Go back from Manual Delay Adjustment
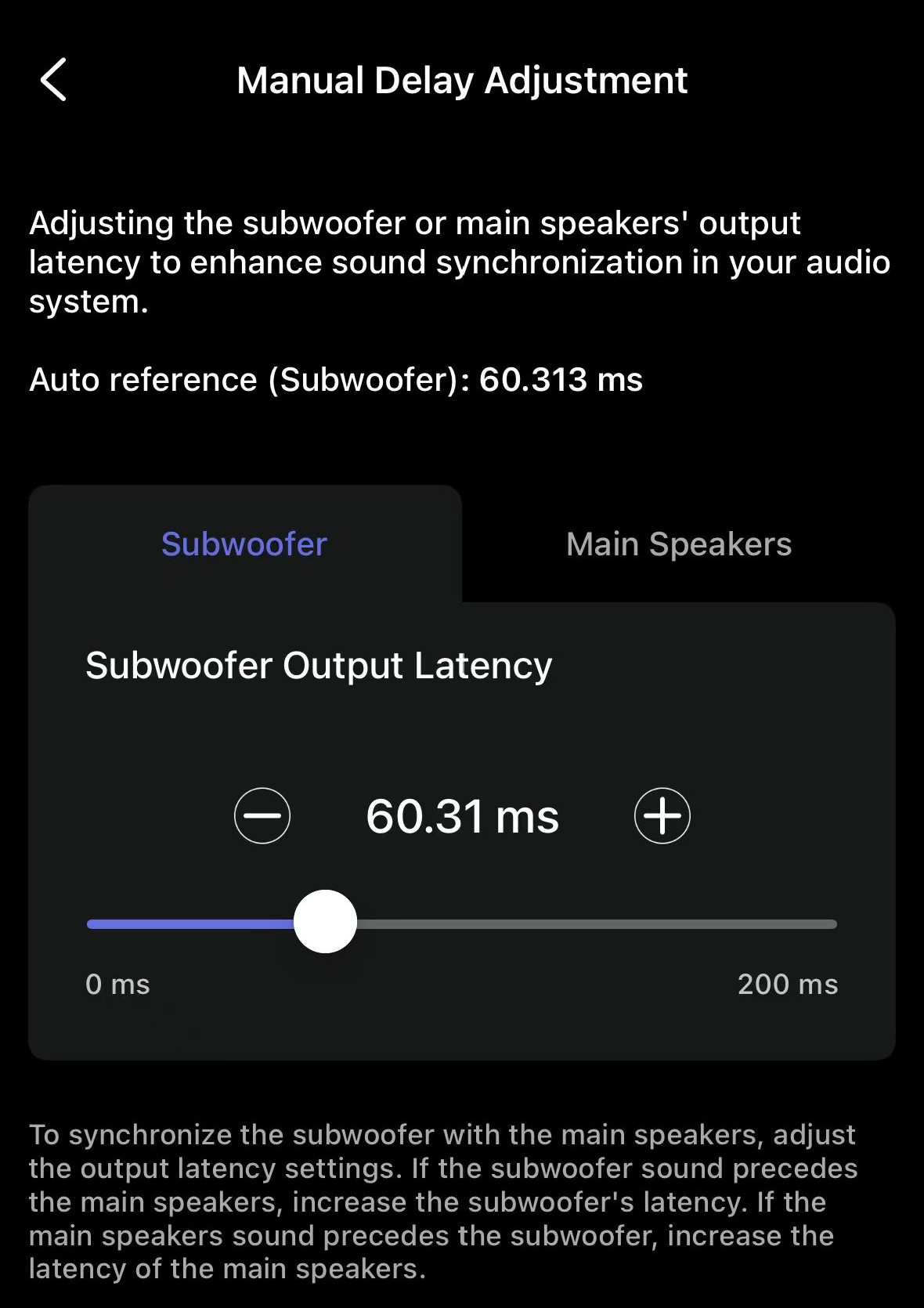The image size is (924, 1308). point(53,80)
